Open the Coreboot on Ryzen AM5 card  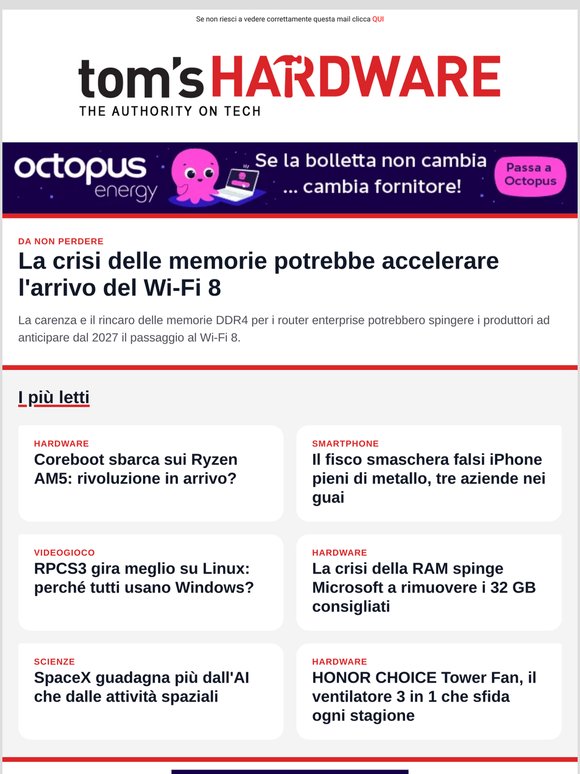[151, 473]
